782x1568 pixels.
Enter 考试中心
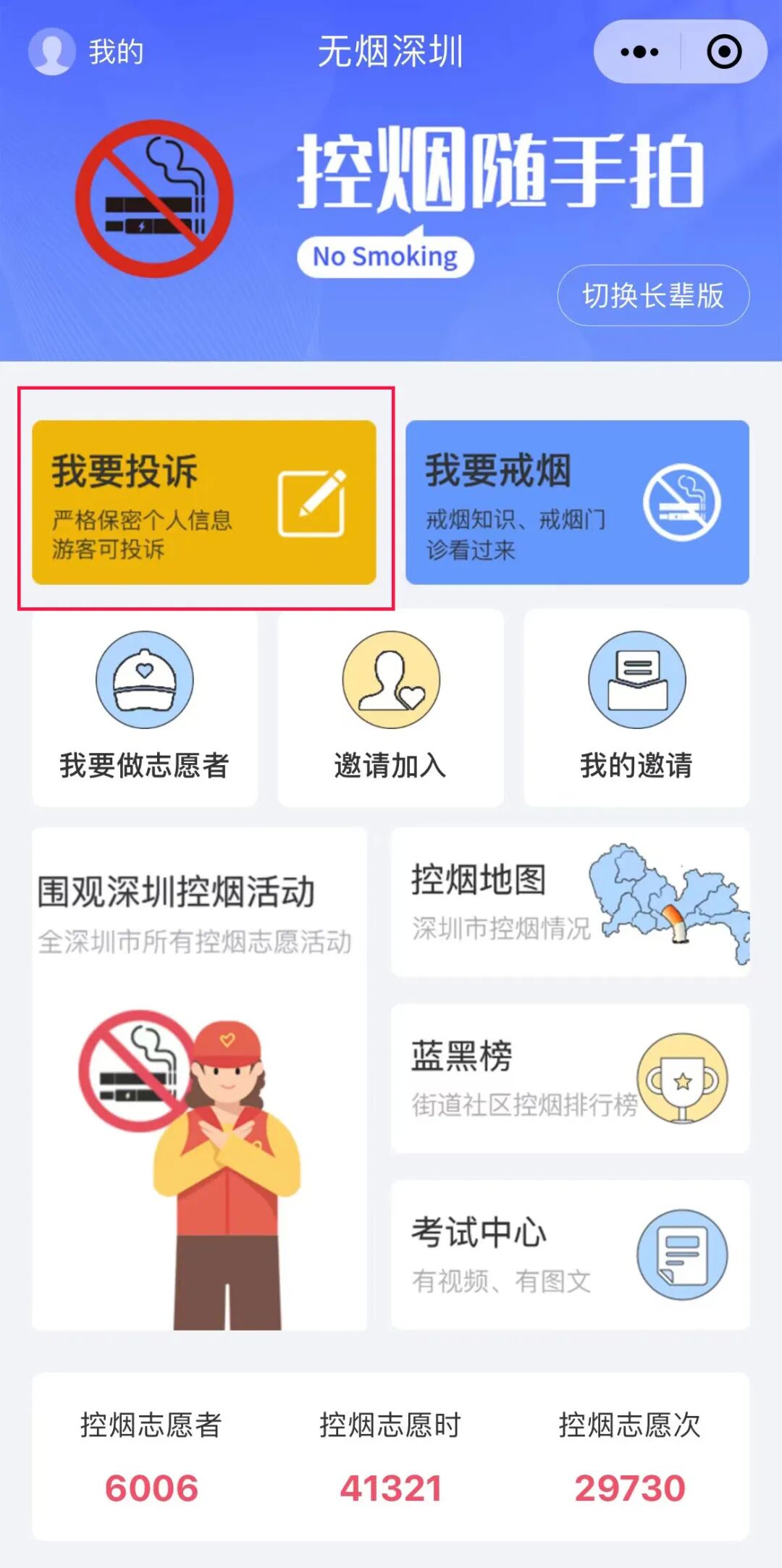point(571,1255)
